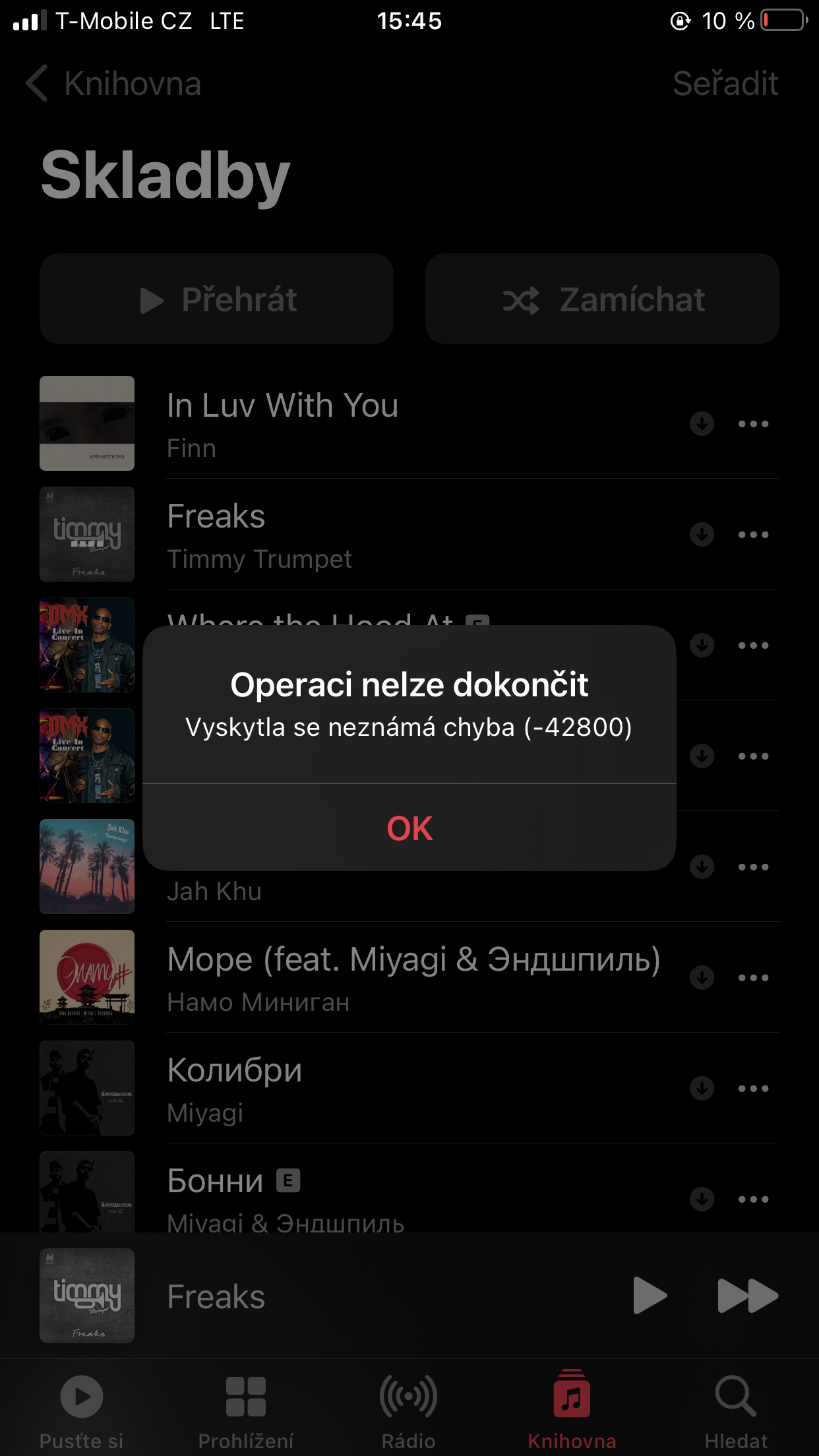819x1456 pixels.
Task: Go back to Knihovna
Action: pyautogui.click(x=113, y=84)
